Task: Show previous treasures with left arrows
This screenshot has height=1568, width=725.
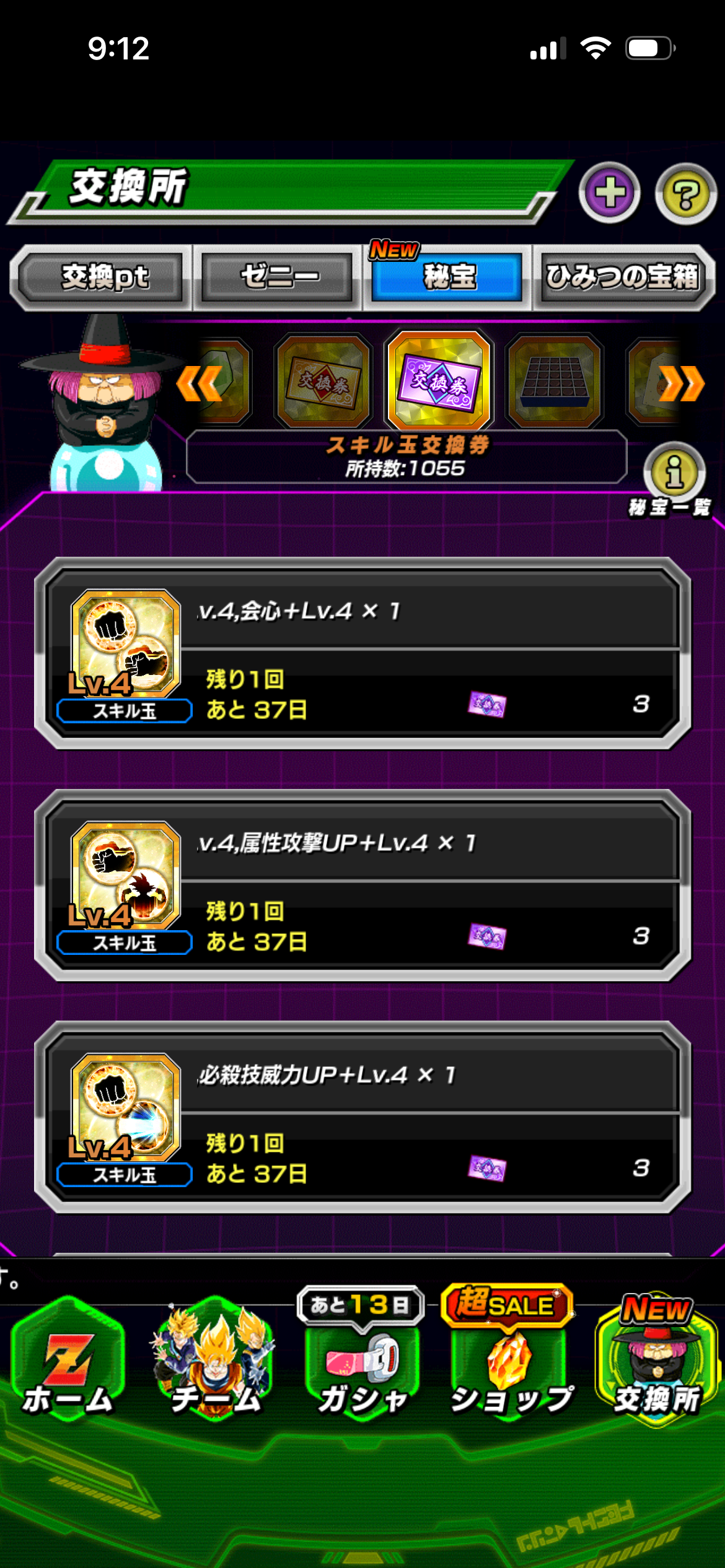Action: [x=198, y=384]
